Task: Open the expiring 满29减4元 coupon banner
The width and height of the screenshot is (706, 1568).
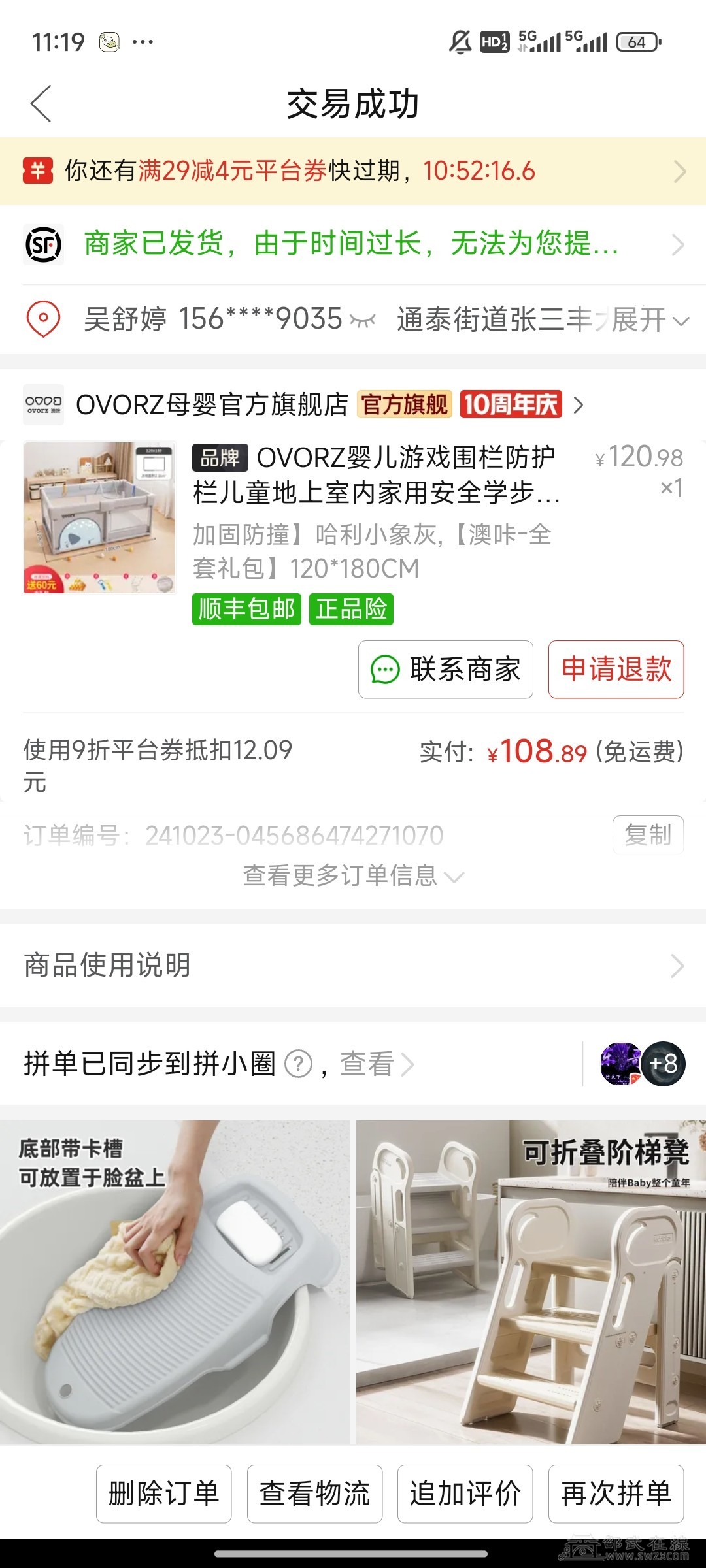Action: click(x=353, y=171)
